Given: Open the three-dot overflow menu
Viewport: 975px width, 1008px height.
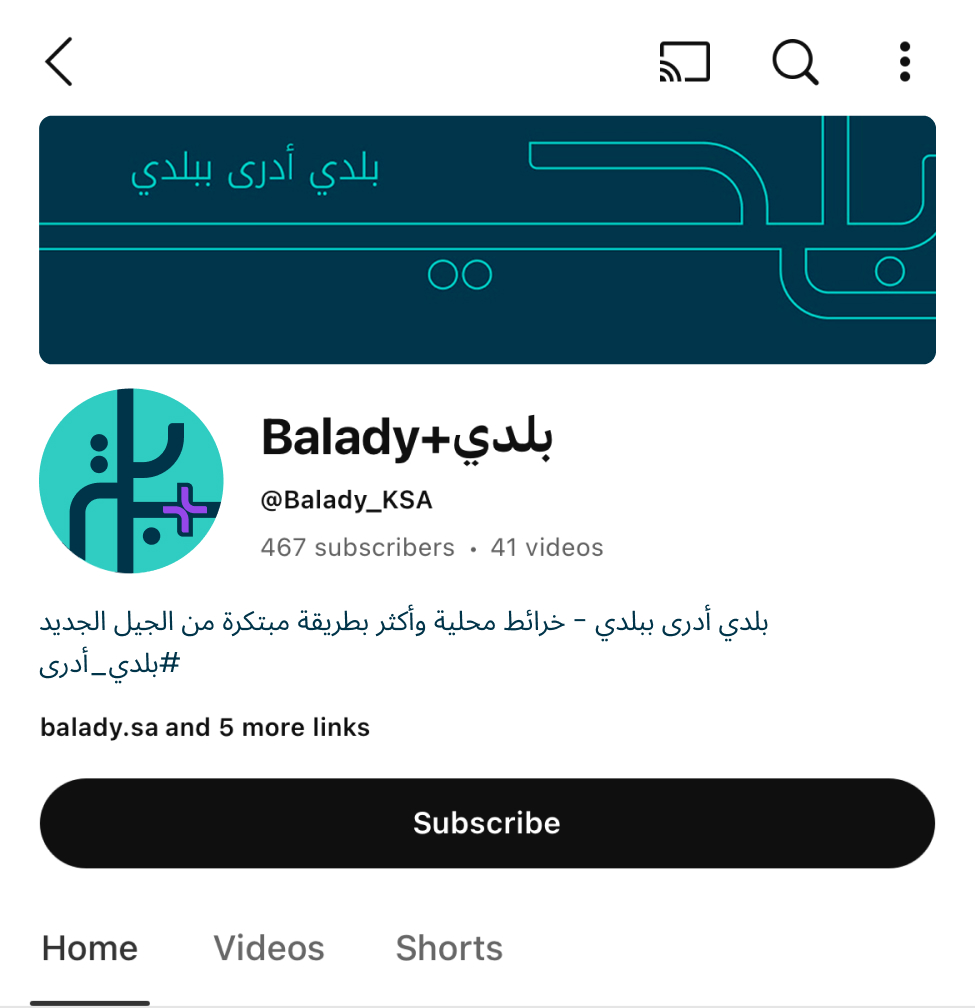Looking at the screenshot, I should click(x=904, y=62).
